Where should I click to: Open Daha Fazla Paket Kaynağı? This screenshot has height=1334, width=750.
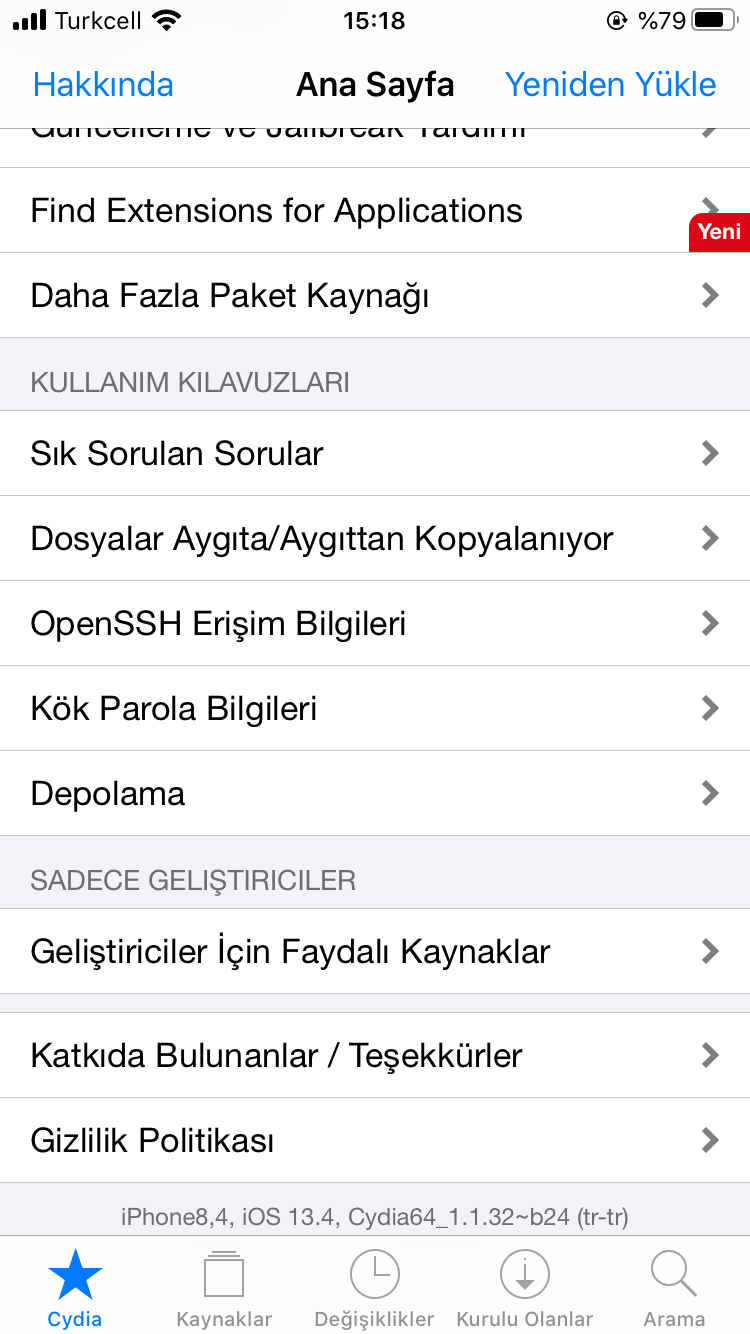click(375, 295)
